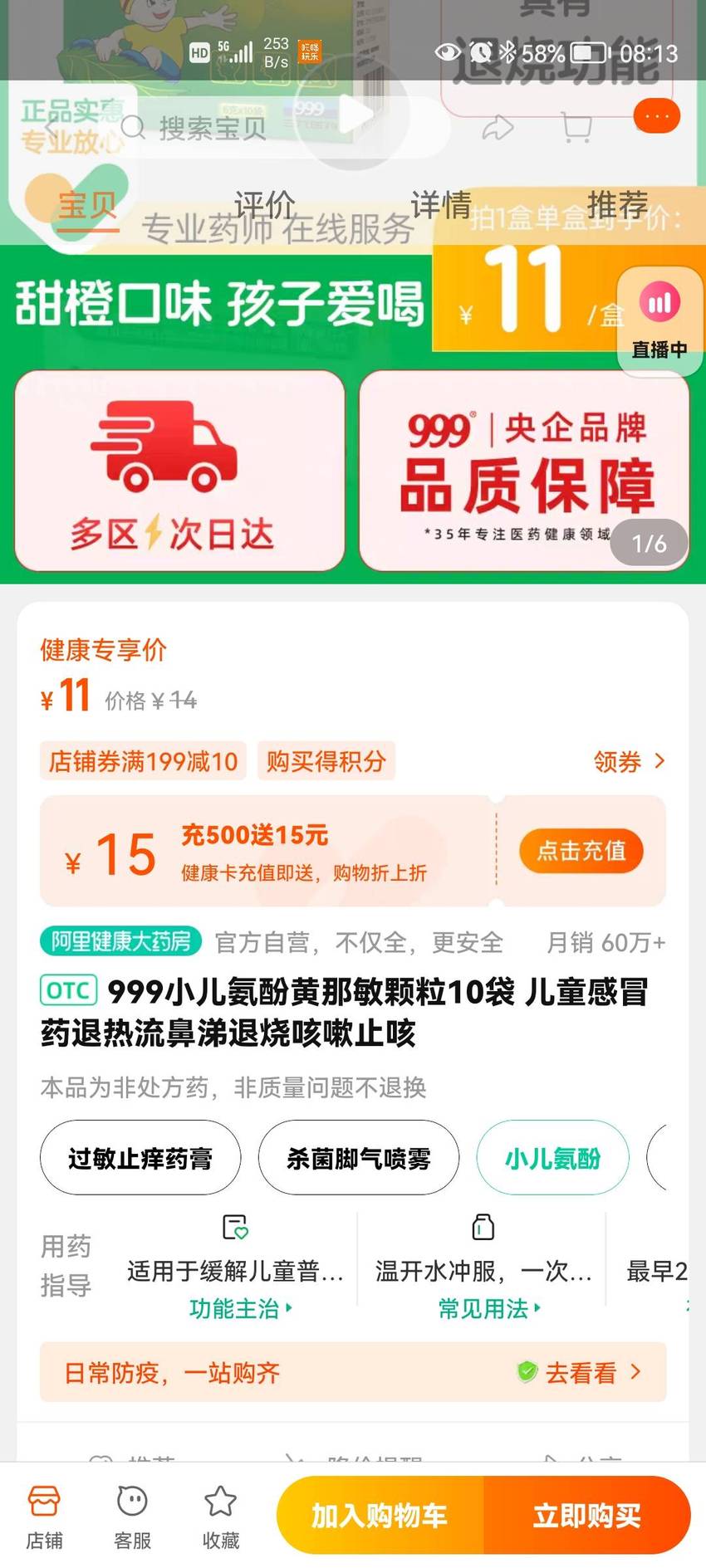Contact 客服 customer service
This screenshot has width=706, height=1568.
pyautogui.click(x=132, y=1518)
